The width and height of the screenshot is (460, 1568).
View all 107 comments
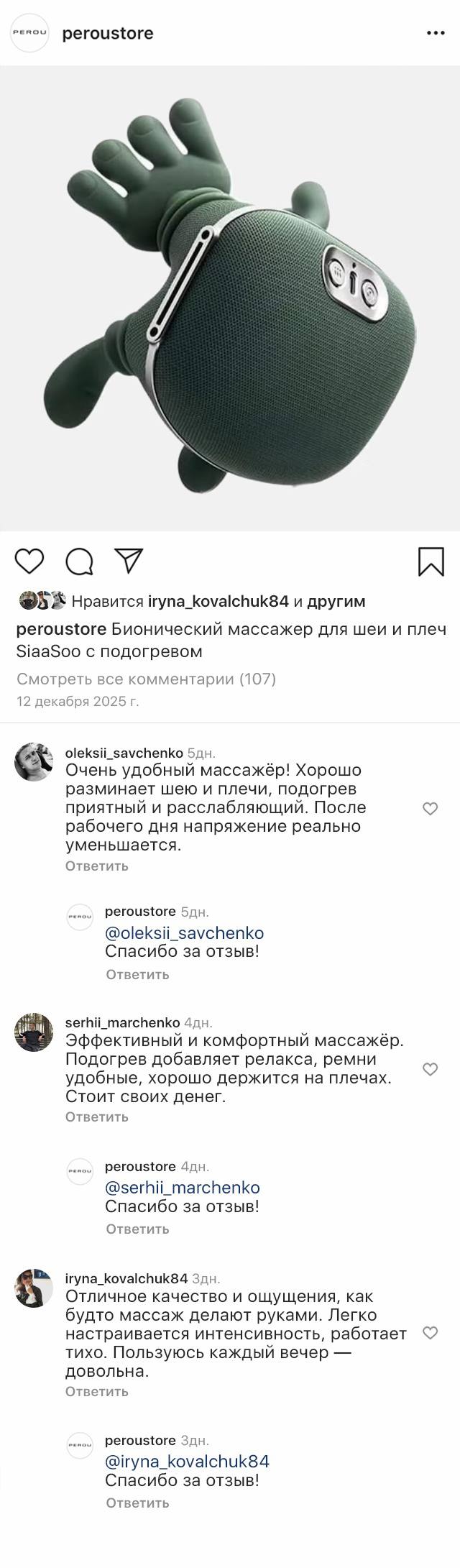(x=146, y=679)
